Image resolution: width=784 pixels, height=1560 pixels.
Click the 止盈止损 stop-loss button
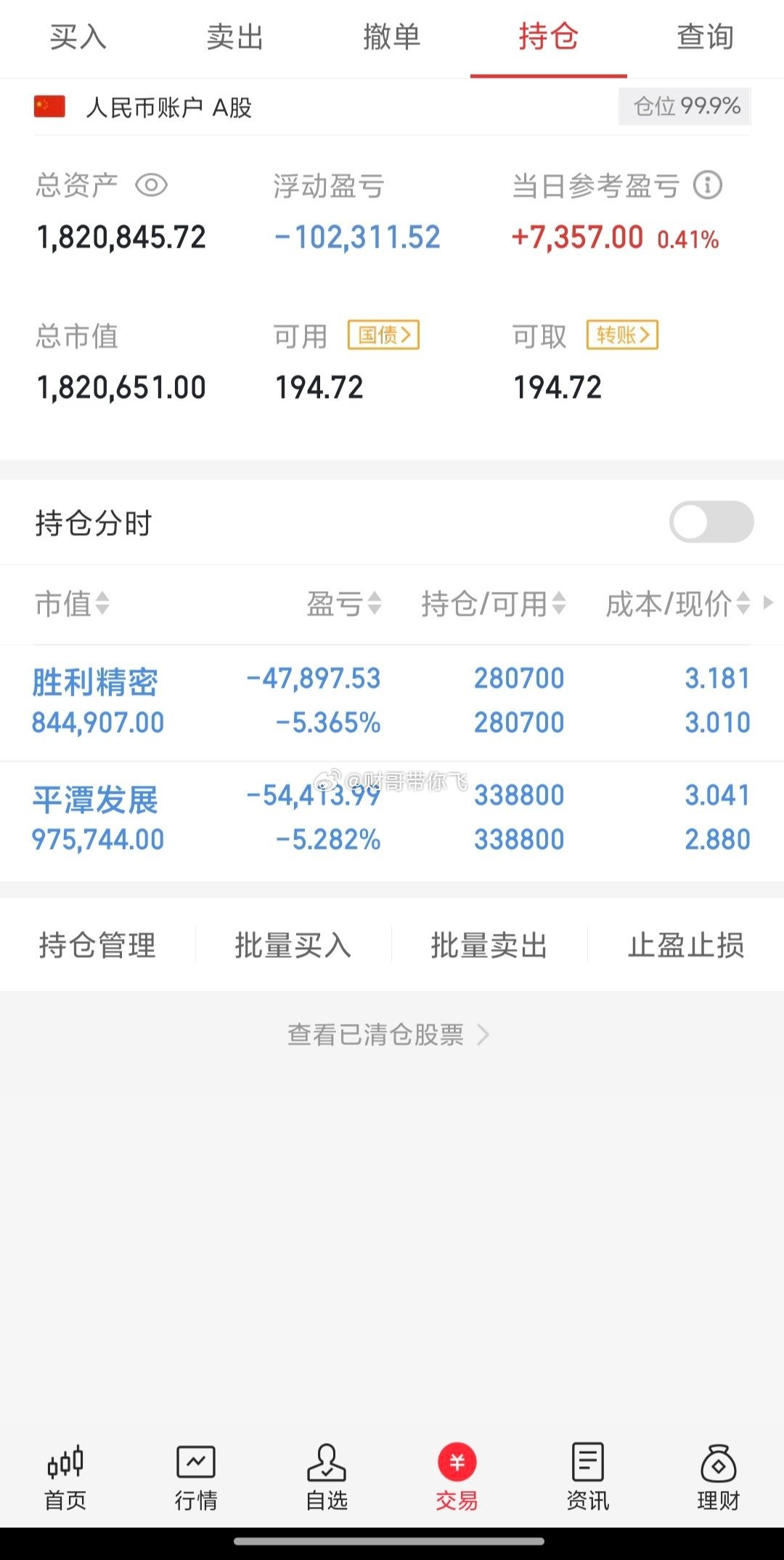[685, 946]
